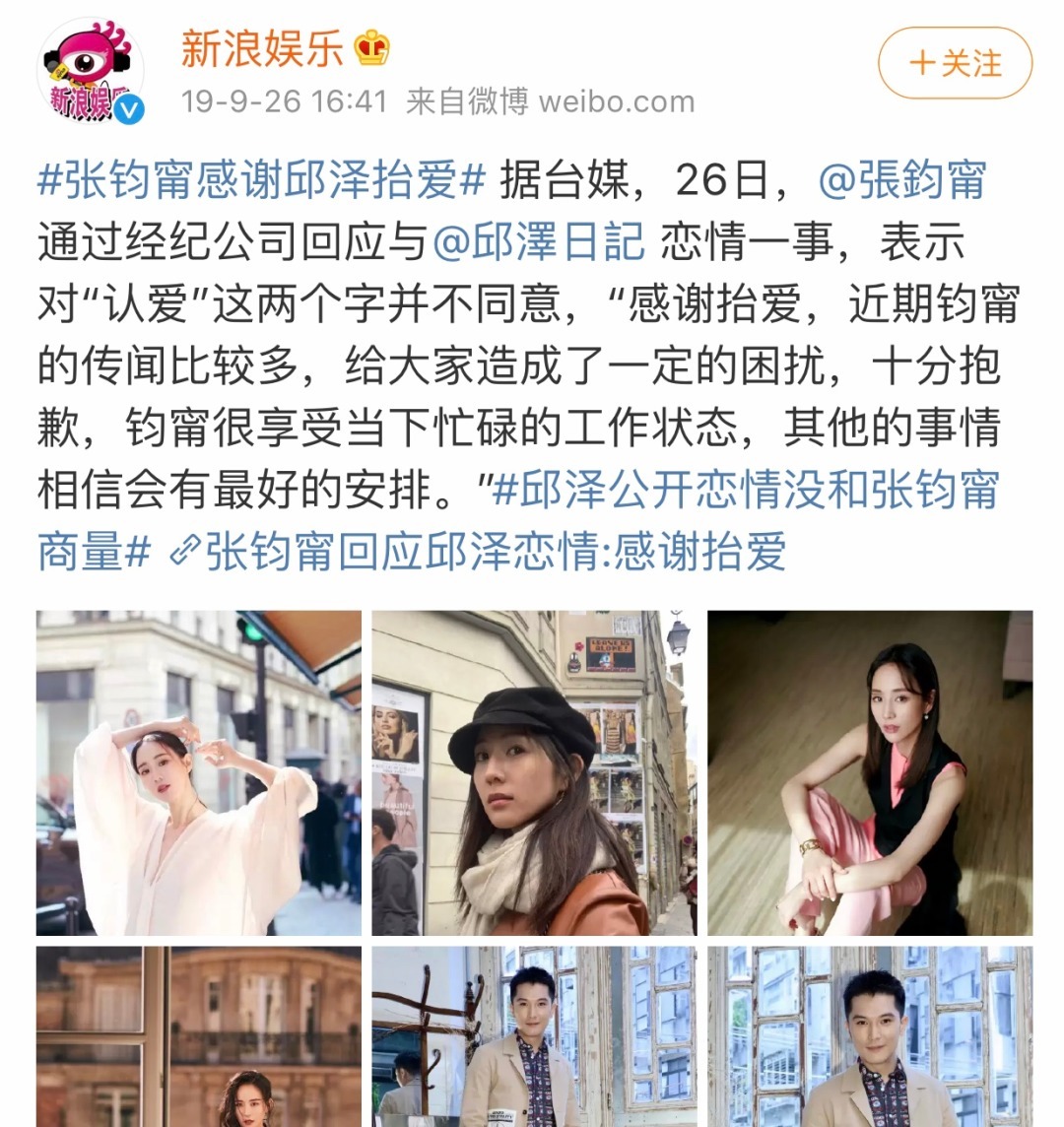This screenshot has width=1064, height=1127.
Task: Open article link 张钧甯回应邱泽恋情:感谢抬爱
Action: [x=478, y=552]
